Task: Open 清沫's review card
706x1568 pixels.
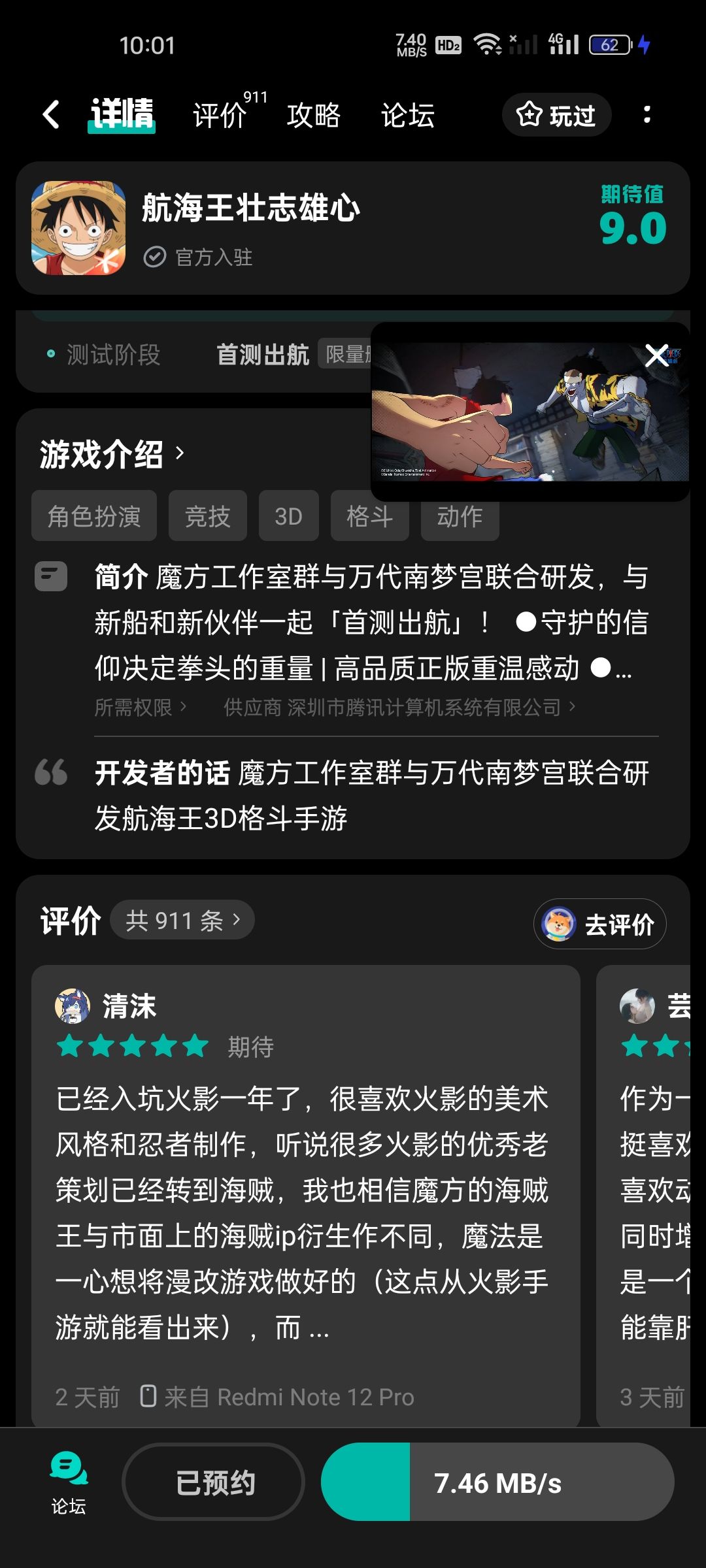Action: point(306,1196)
